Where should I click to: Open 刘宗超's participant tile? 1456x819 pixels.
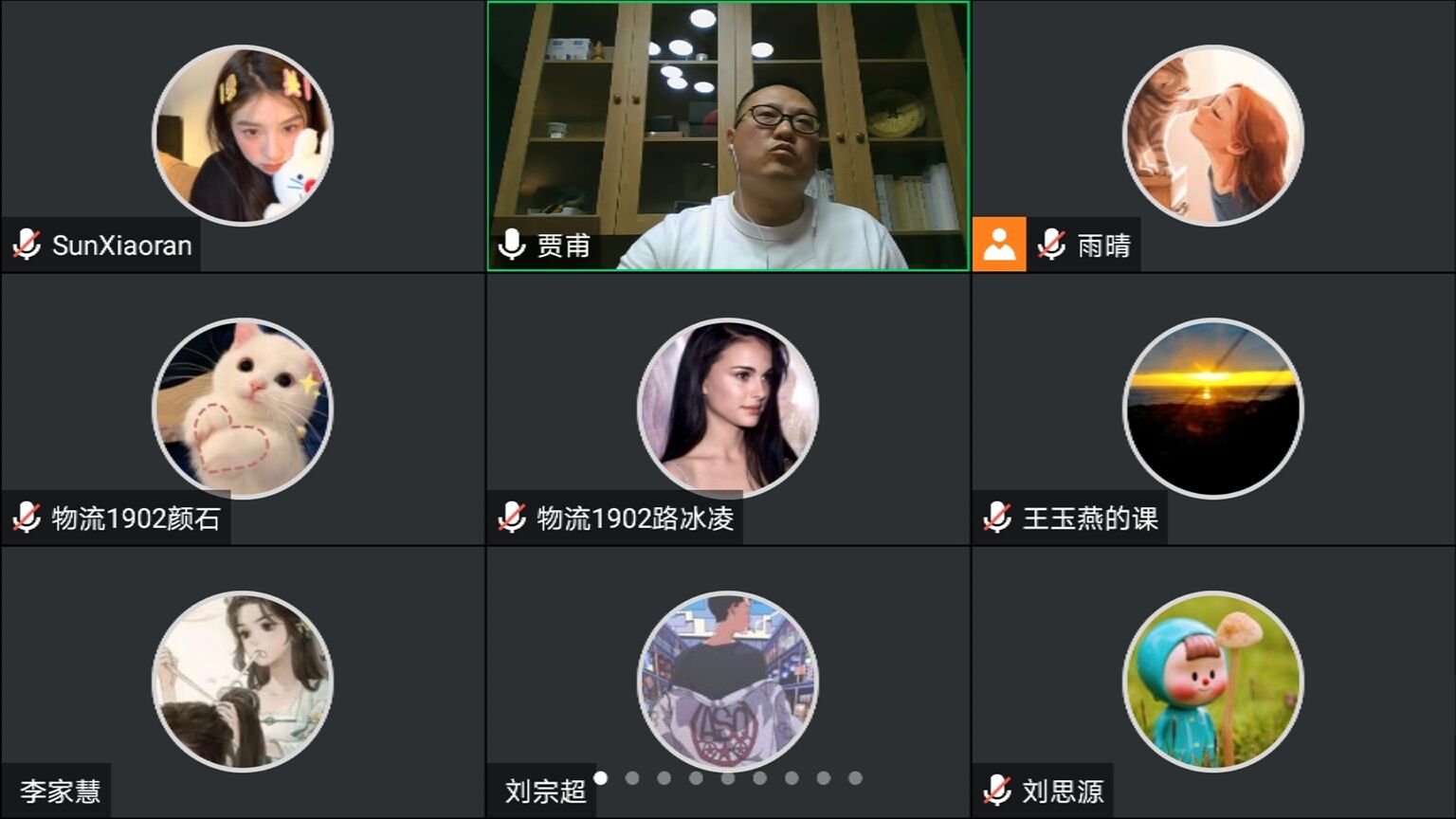728,682
